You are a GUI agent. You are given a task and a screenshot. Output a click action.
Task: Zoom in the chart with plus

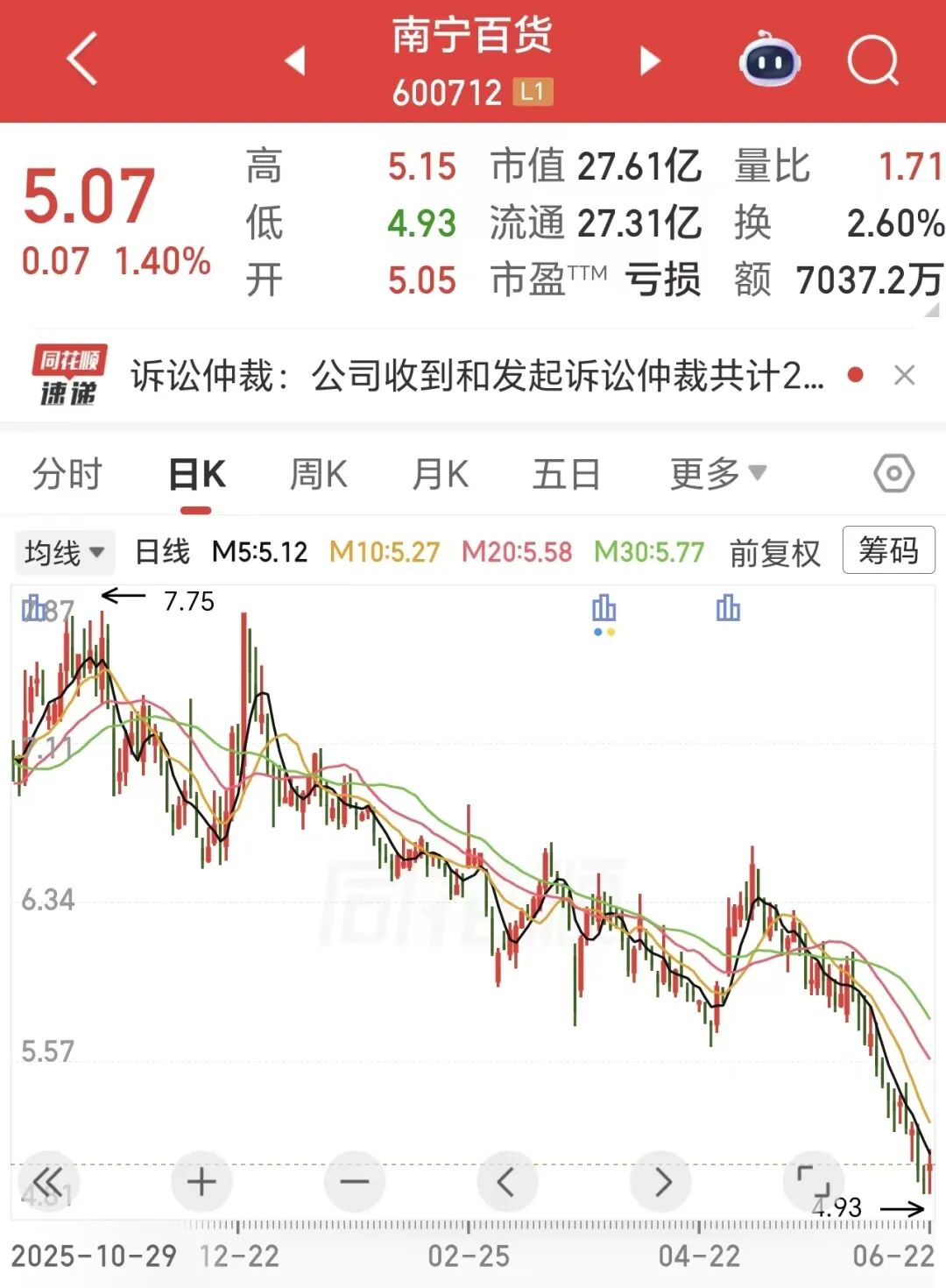(201, 1181)
